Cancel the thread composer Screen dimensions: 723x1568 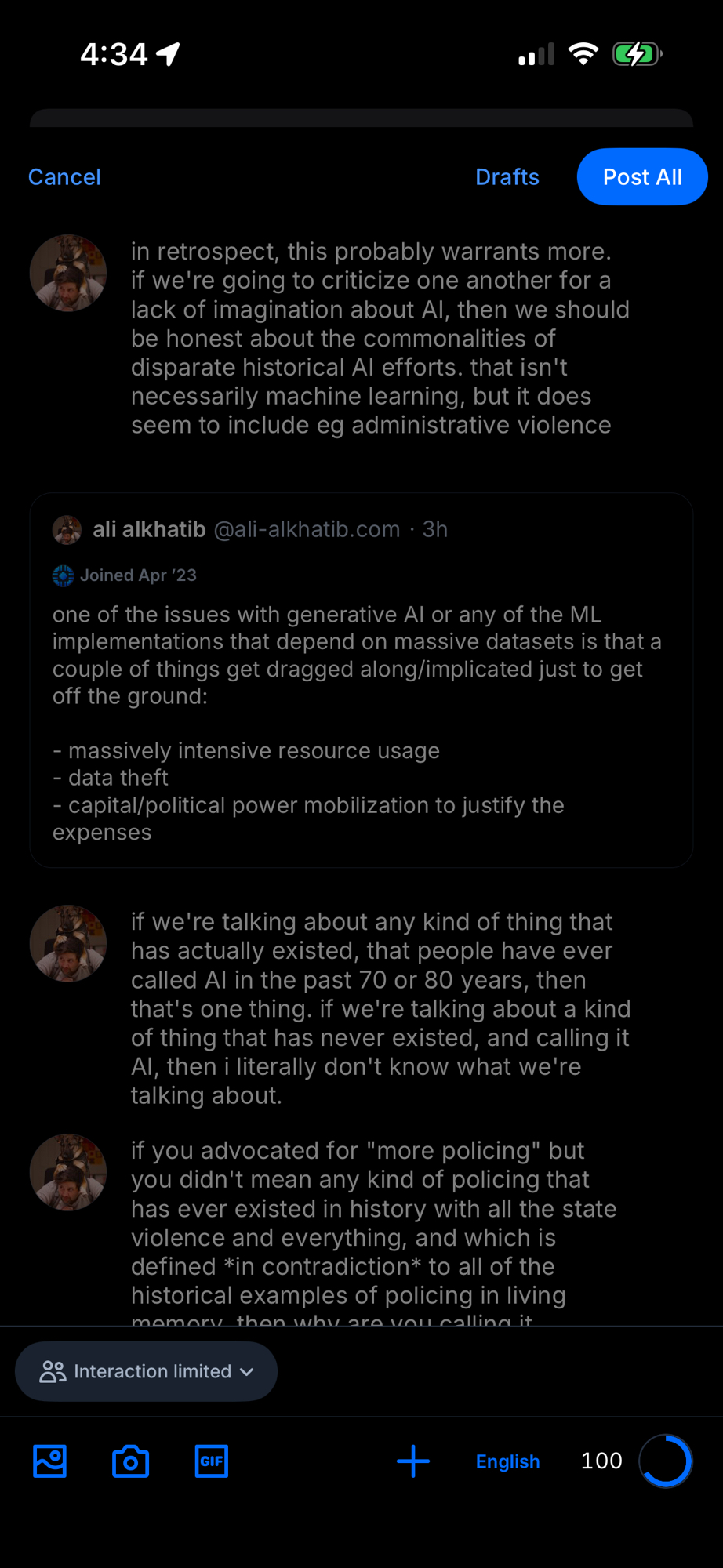[x=64, y=177]
